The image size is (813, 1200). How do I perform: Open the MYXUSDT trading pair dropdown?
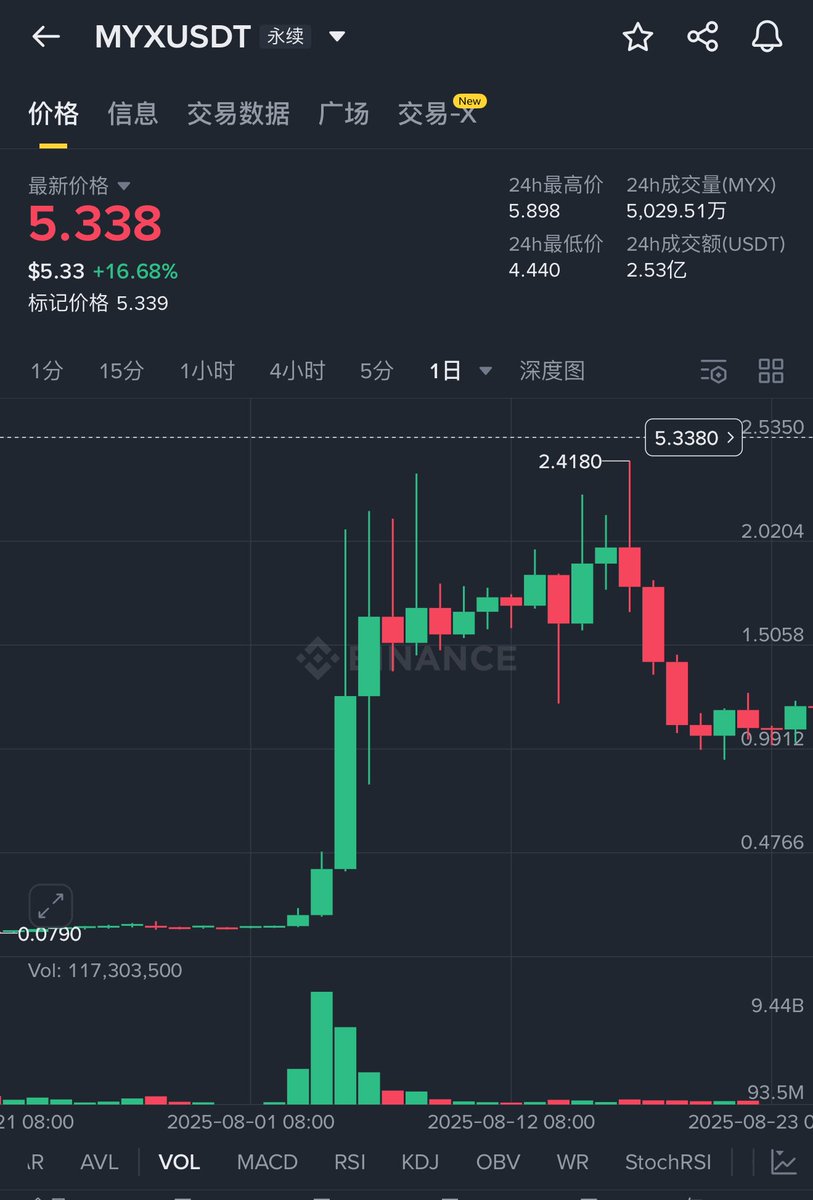click(337, 37)
